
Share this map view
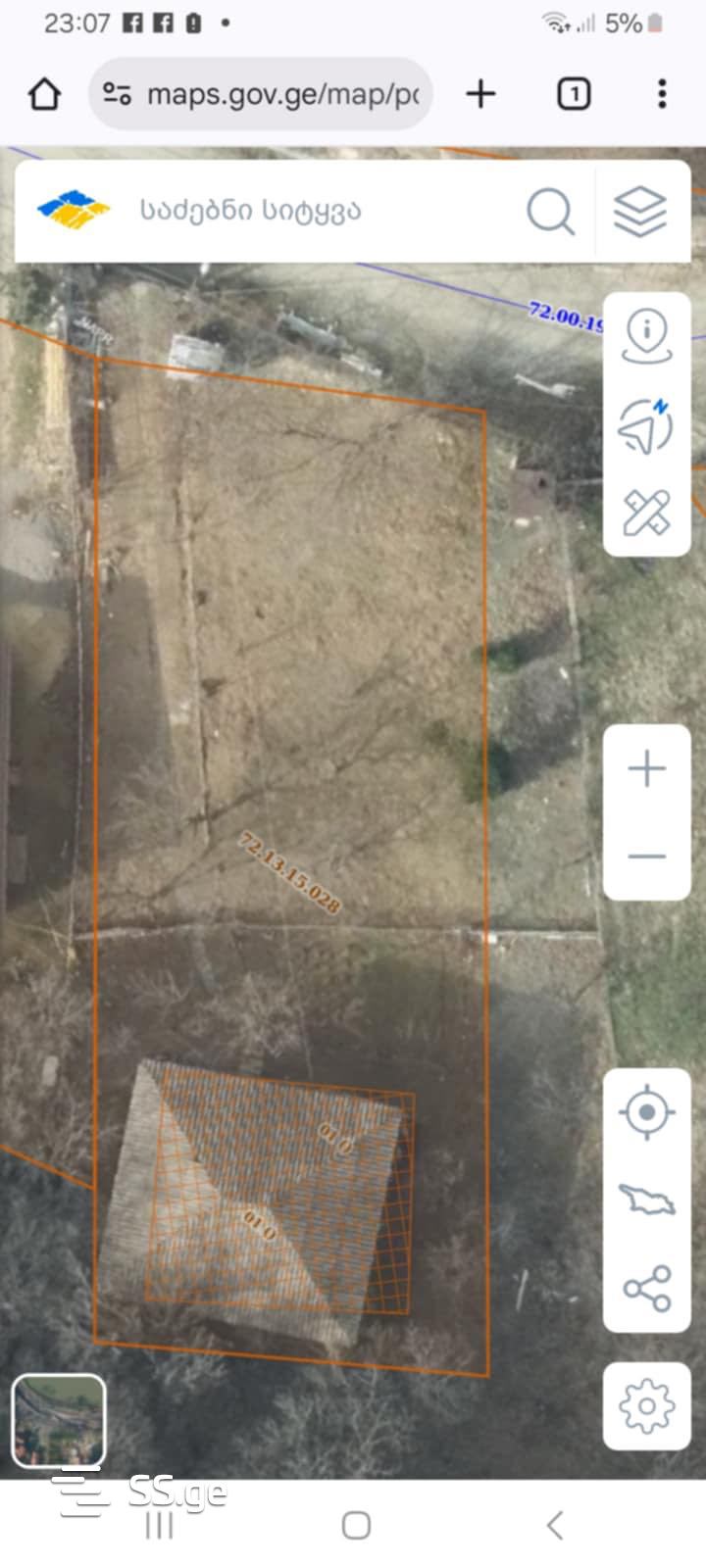646,1288
